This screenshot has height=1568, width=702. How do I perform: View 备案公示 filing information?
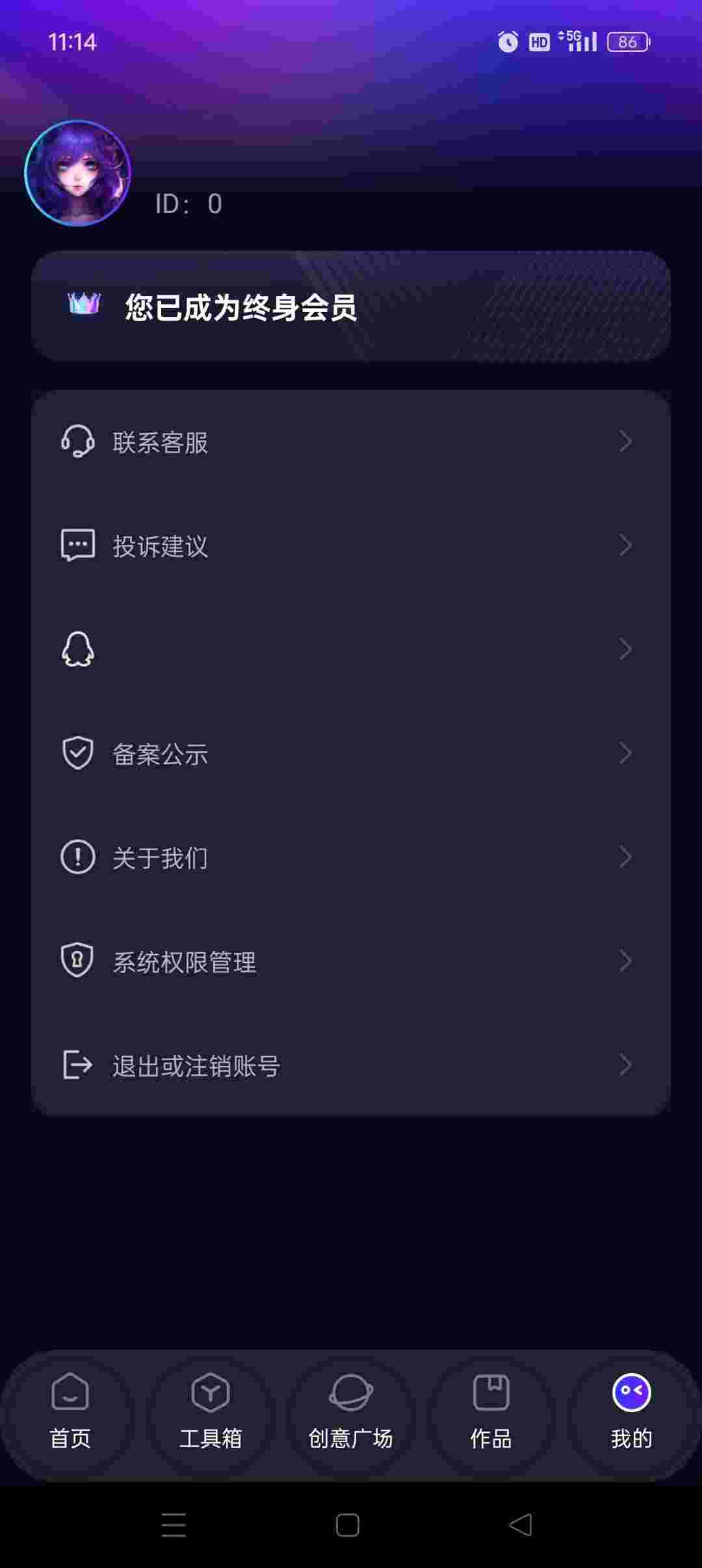tap(351, 753)
